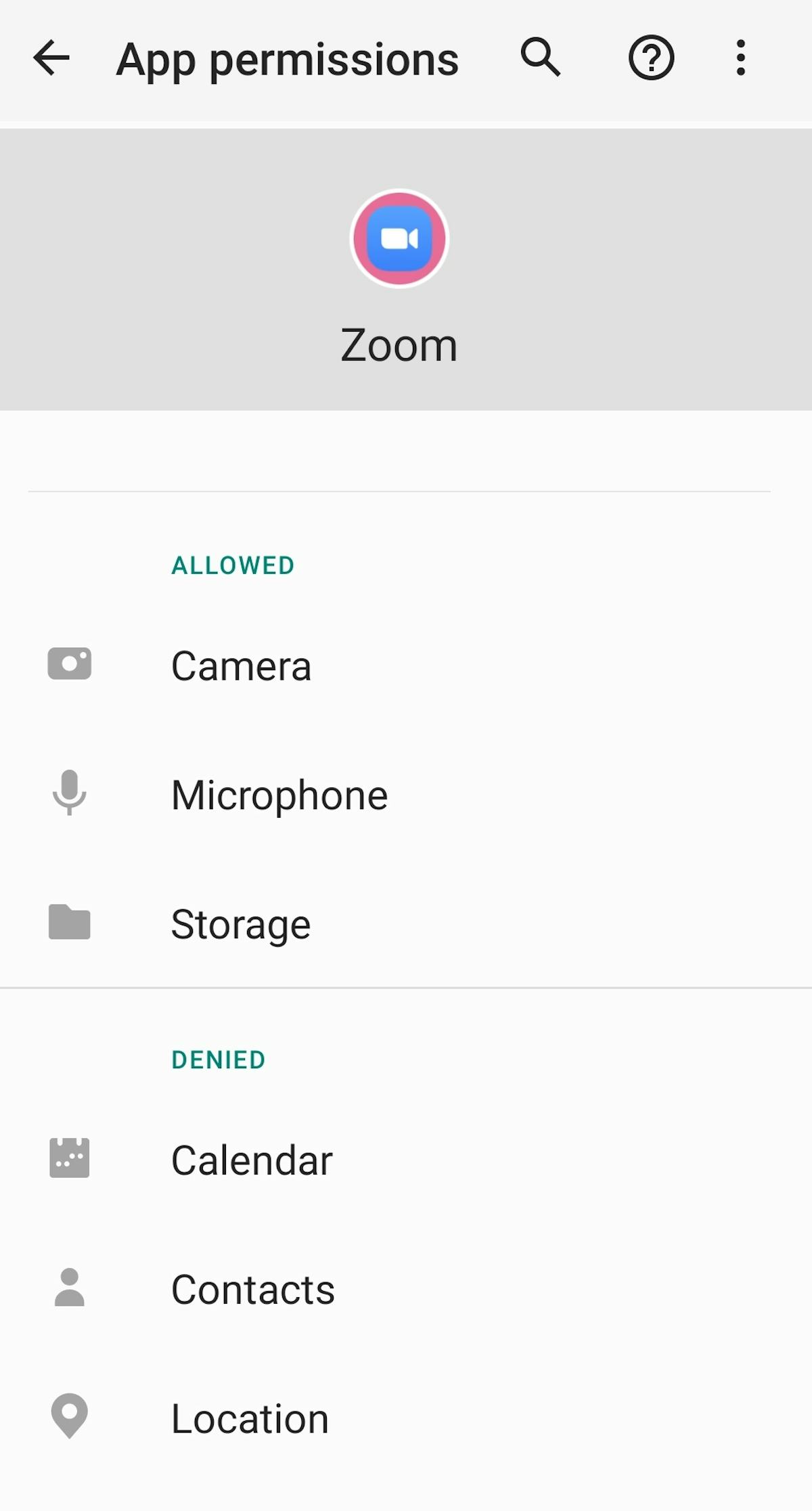Tap the App permissions title text

click(x=286, y=58)
